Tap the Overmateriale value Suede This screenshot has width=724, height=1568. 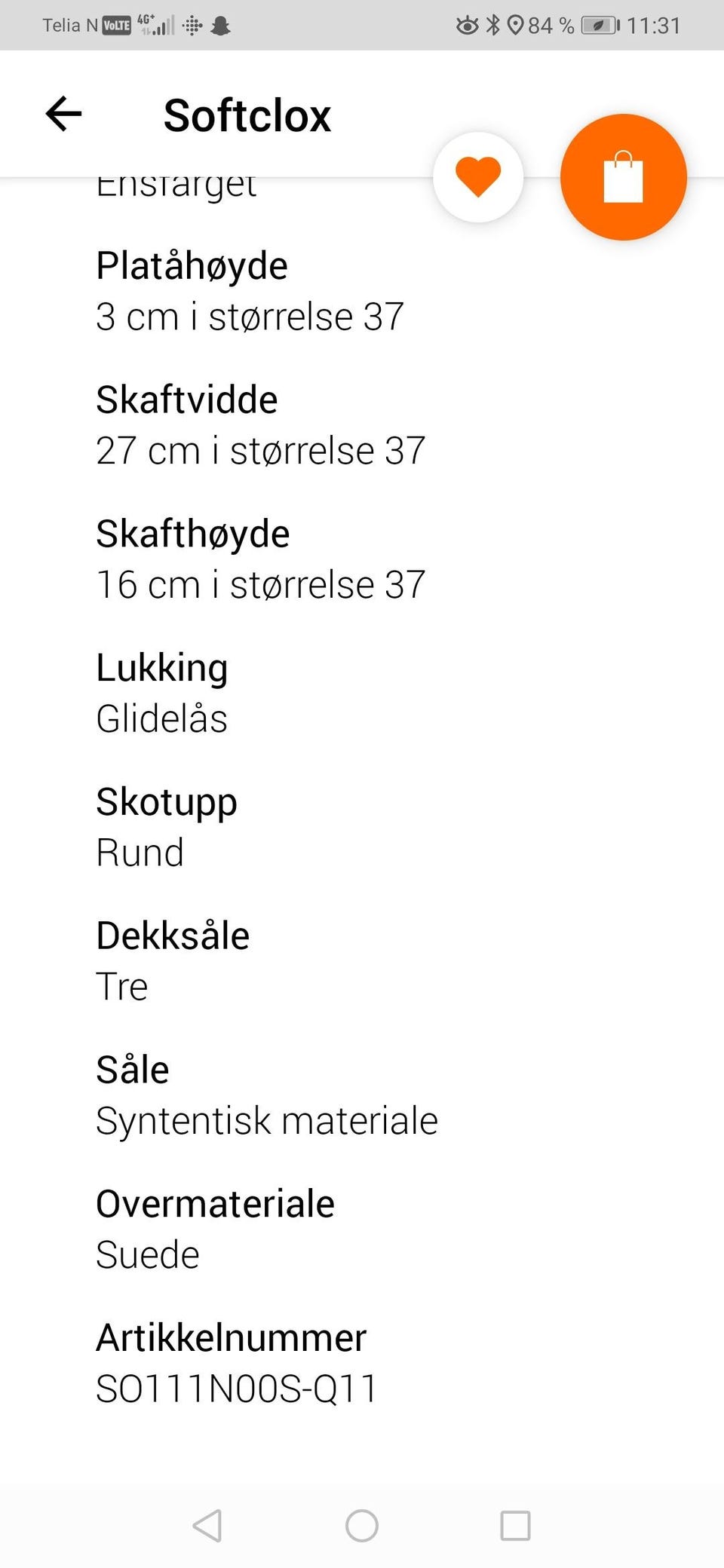[x=147, y=1254]
